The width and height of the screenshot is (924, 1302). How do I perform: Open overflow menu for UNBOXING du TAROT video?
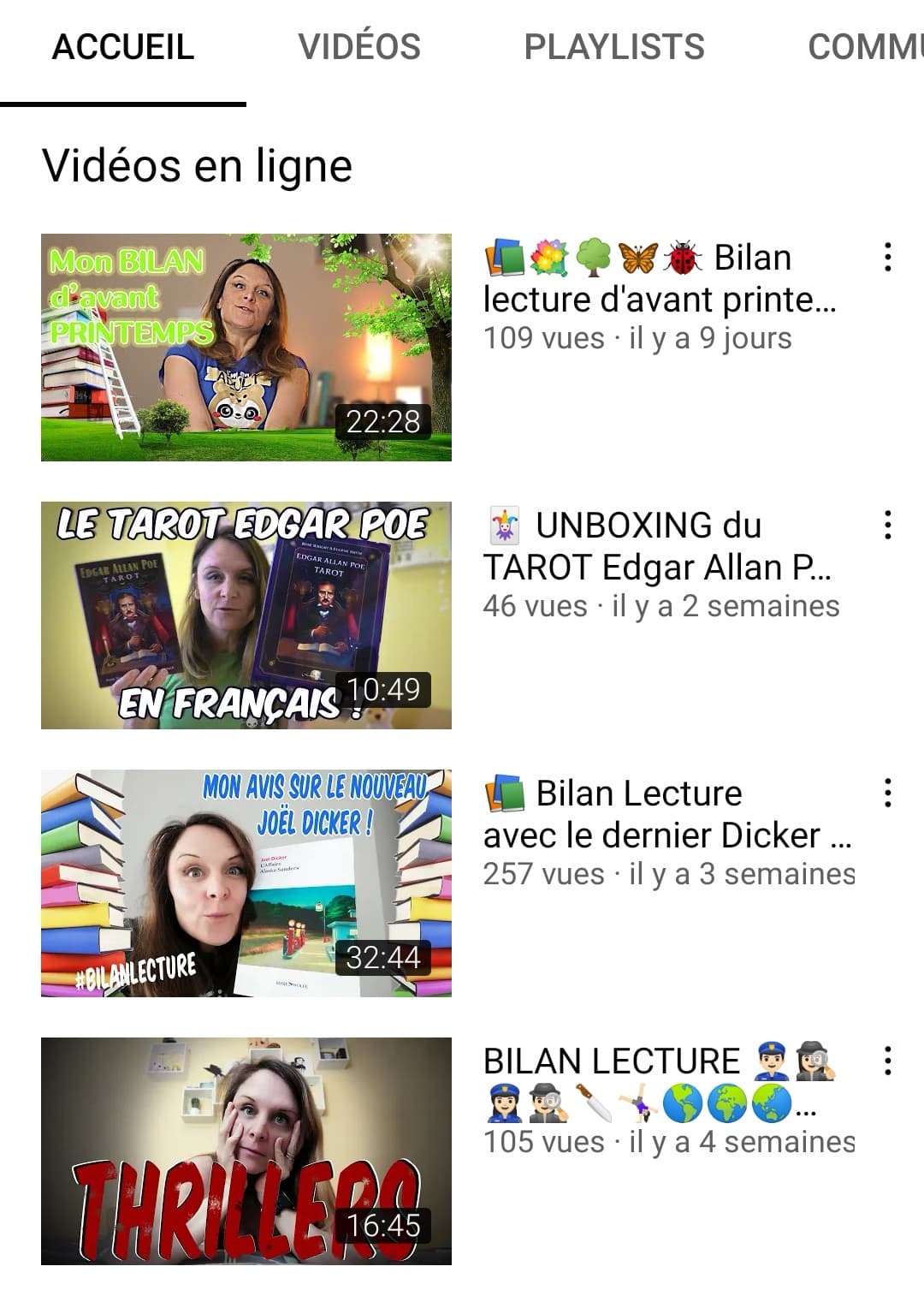888,525
